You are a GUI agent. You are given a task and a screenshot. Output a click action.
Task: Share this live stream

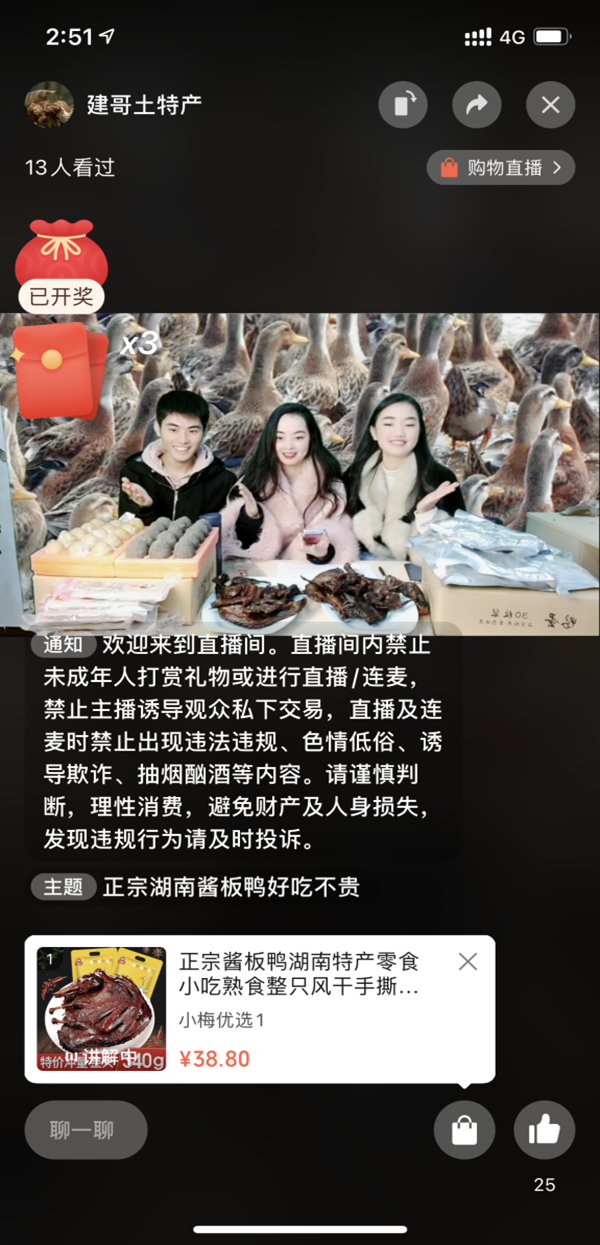pyautogui.click(x=477, y=105)
